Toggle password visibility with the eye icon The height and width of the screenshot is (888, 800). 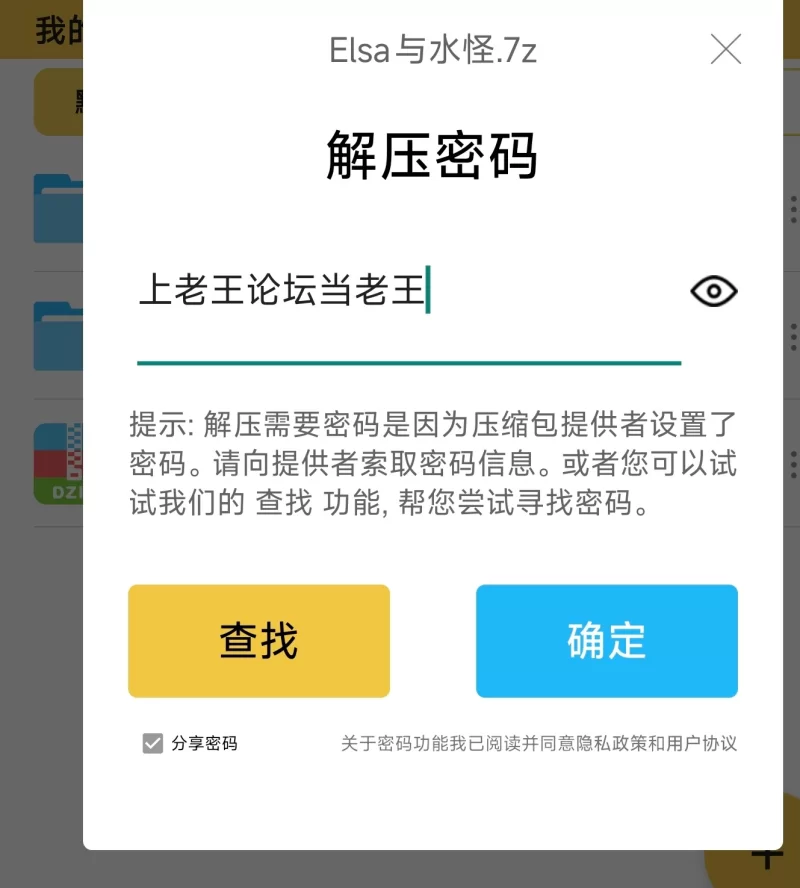click(714, 291)
